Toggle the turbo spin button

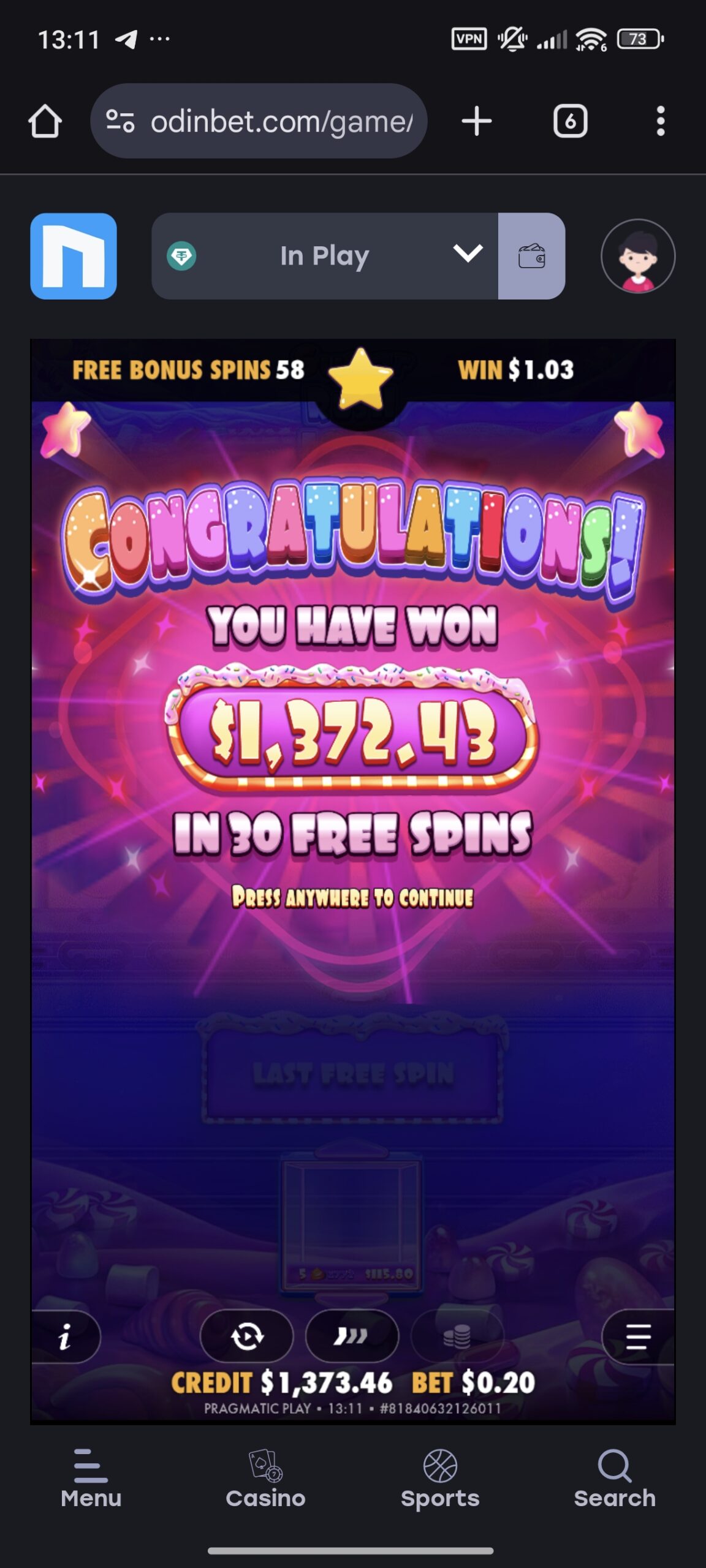(x=352, y=1336)
